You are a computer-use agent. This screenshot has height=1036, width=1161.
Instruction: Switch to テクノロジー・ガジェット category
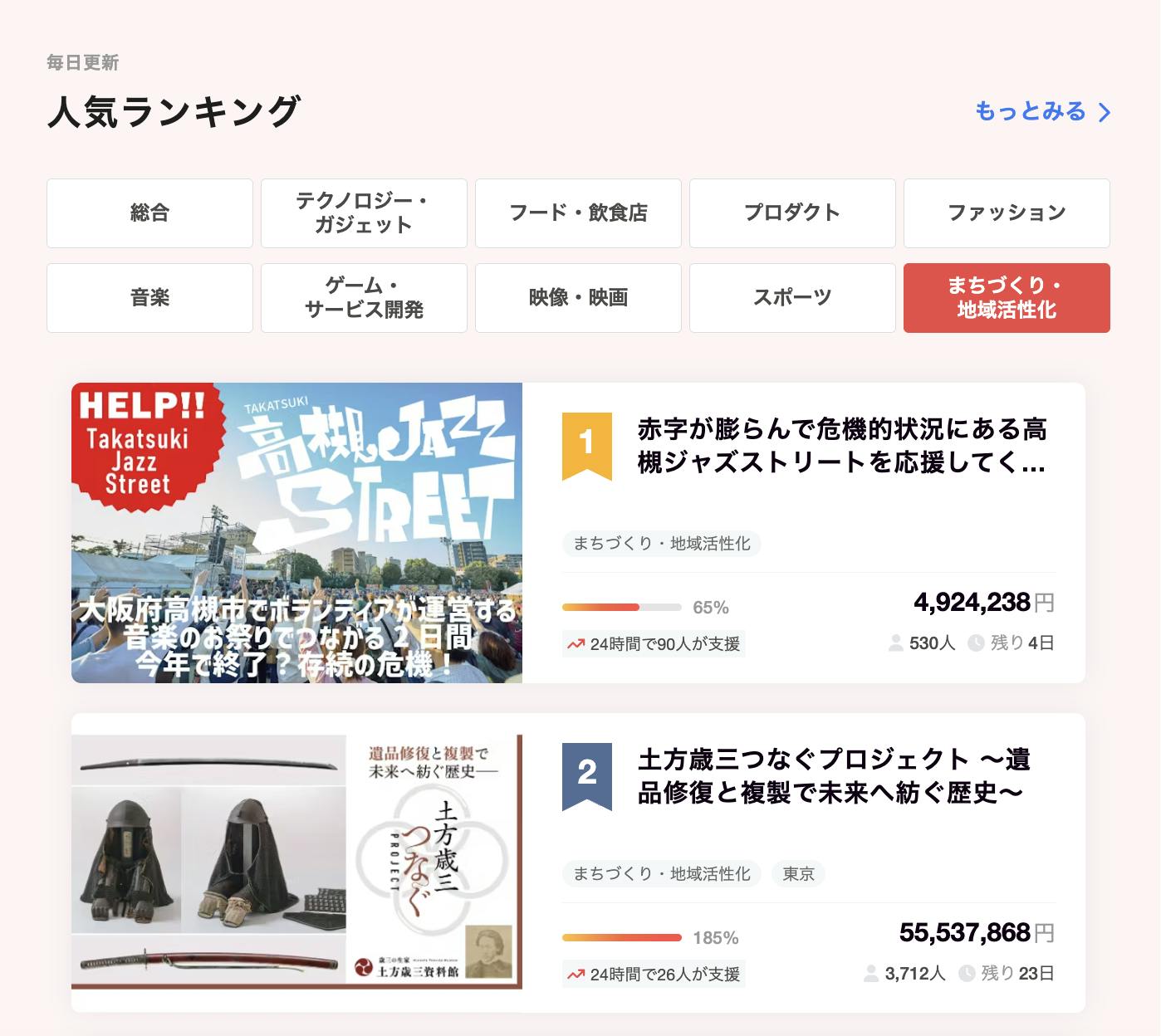[x=364, y=213]
